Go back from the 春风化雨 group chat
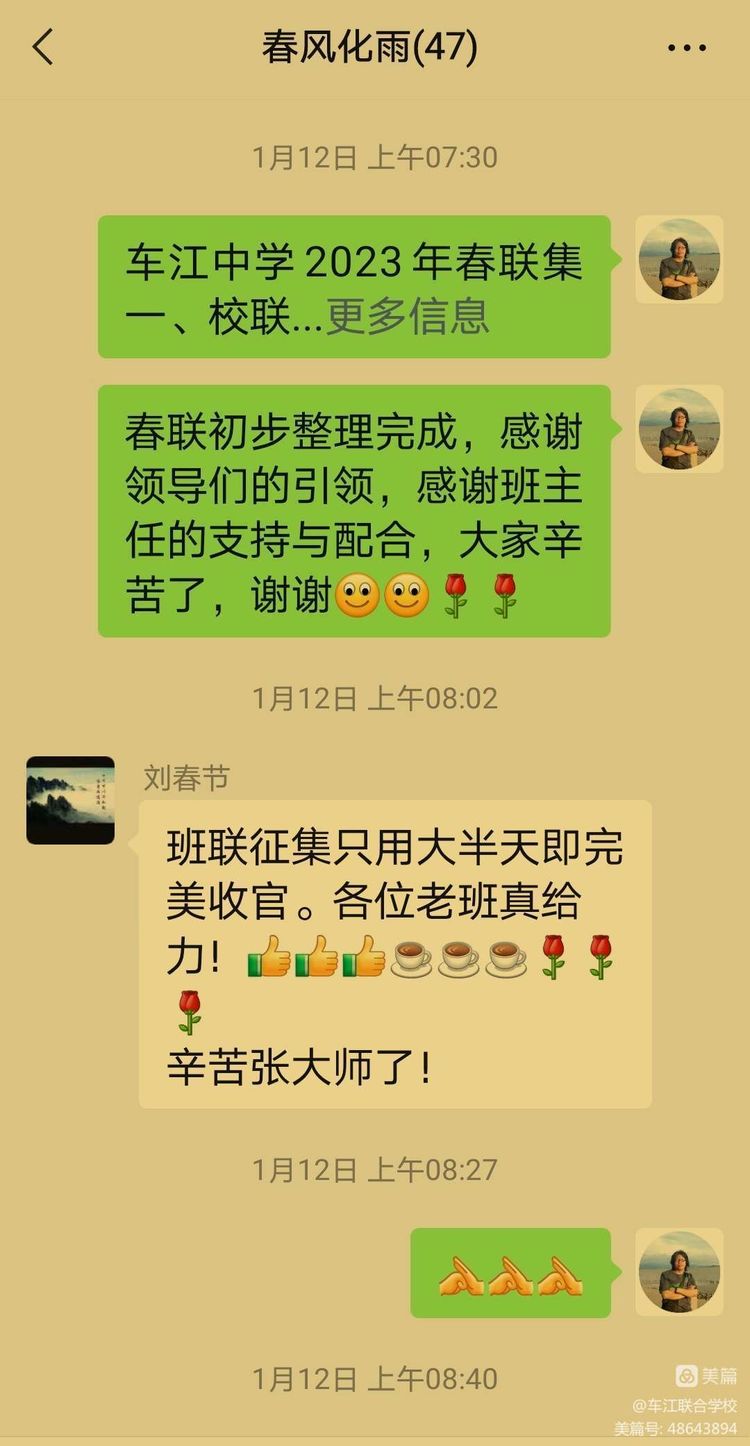This screenshot has width=750, height=1446. 43,47
